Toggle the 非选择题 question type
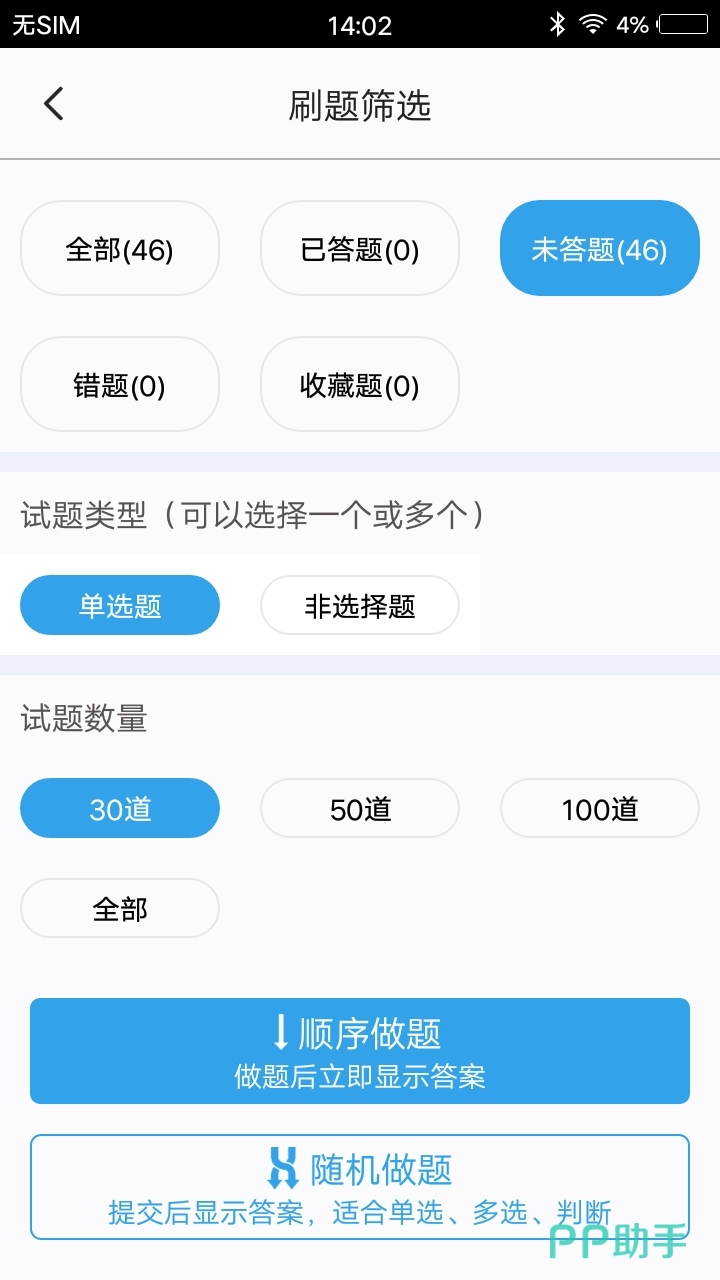This screenshot has height=1280, width=720. [360, 605]
